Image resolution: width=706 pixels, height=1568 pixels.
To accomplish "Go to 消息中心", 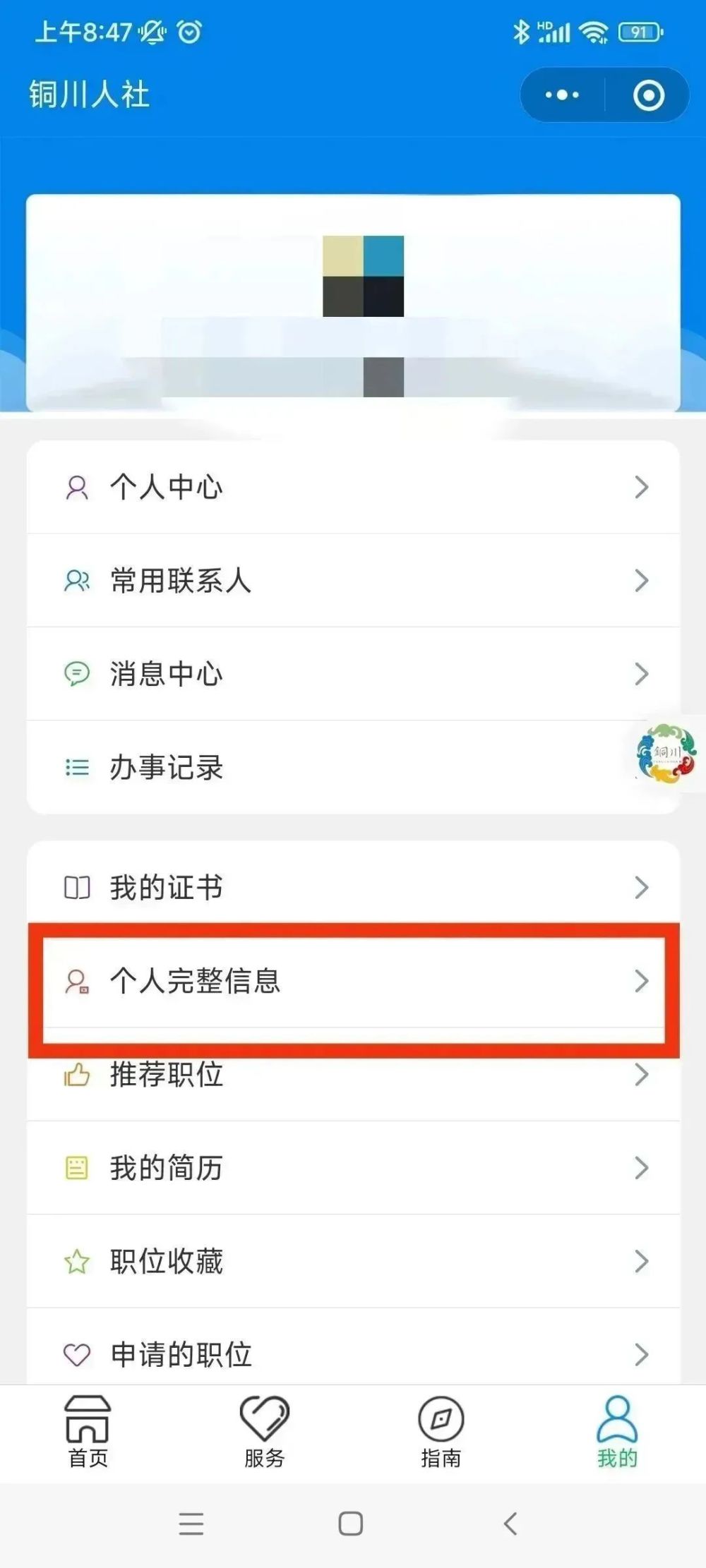I will click(353, 674).
